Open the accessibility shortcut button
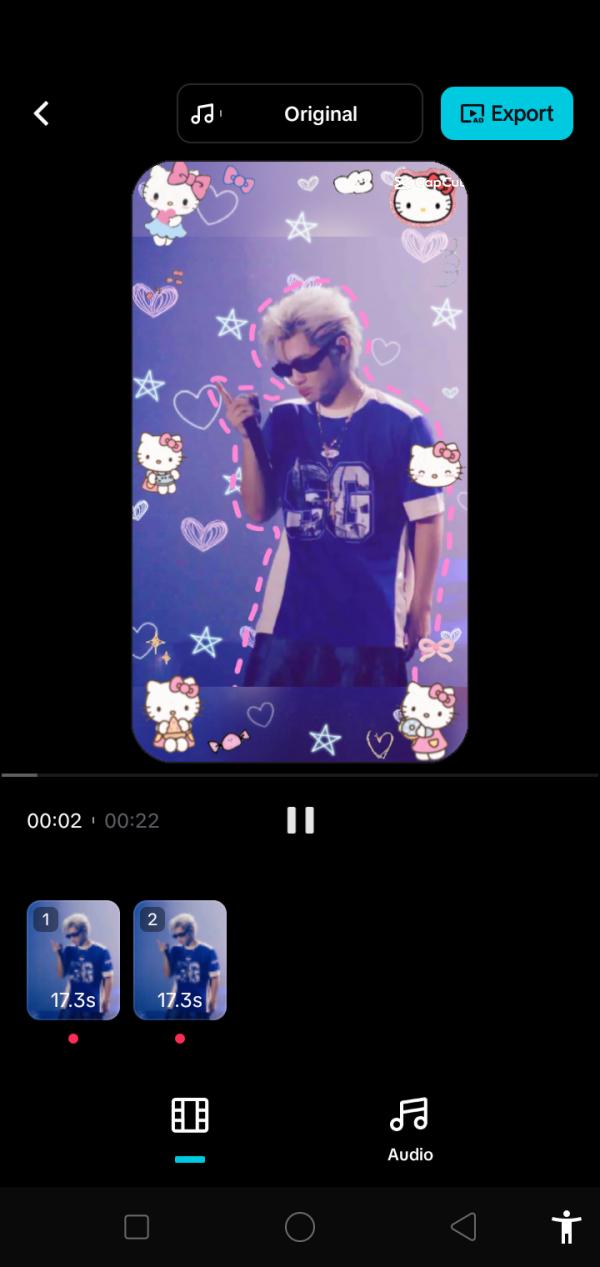 [566, 1226]
